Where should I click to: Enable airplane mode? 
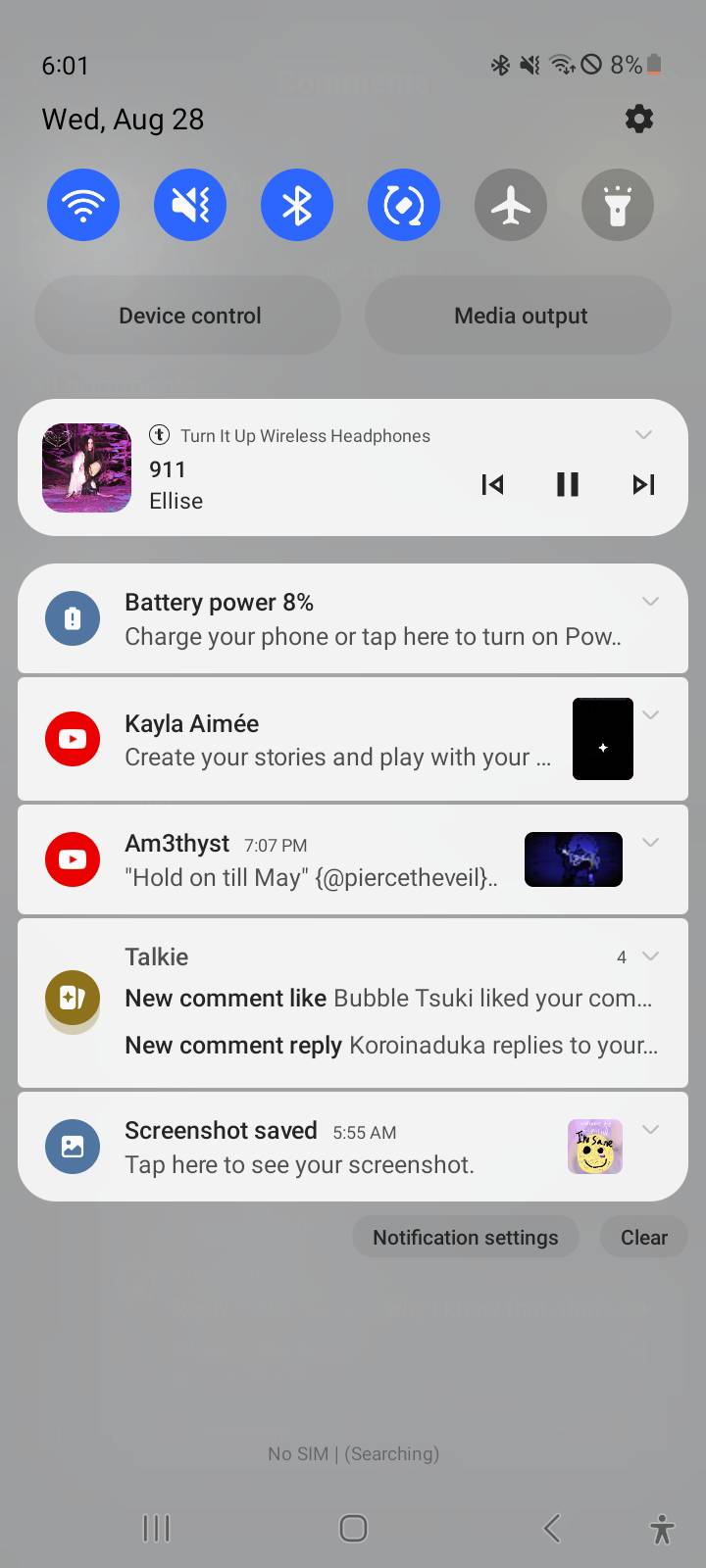[511, 205]
